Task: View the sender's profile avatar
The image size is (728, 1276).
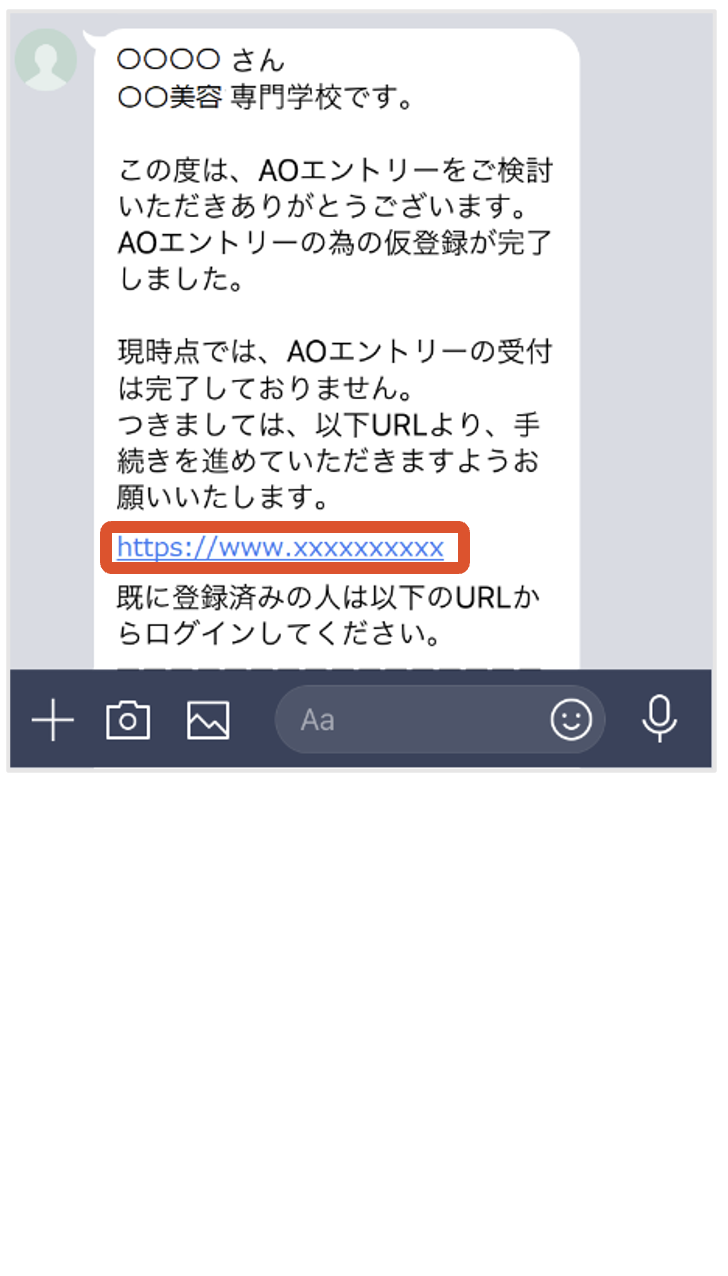Action: click(46, 60)
